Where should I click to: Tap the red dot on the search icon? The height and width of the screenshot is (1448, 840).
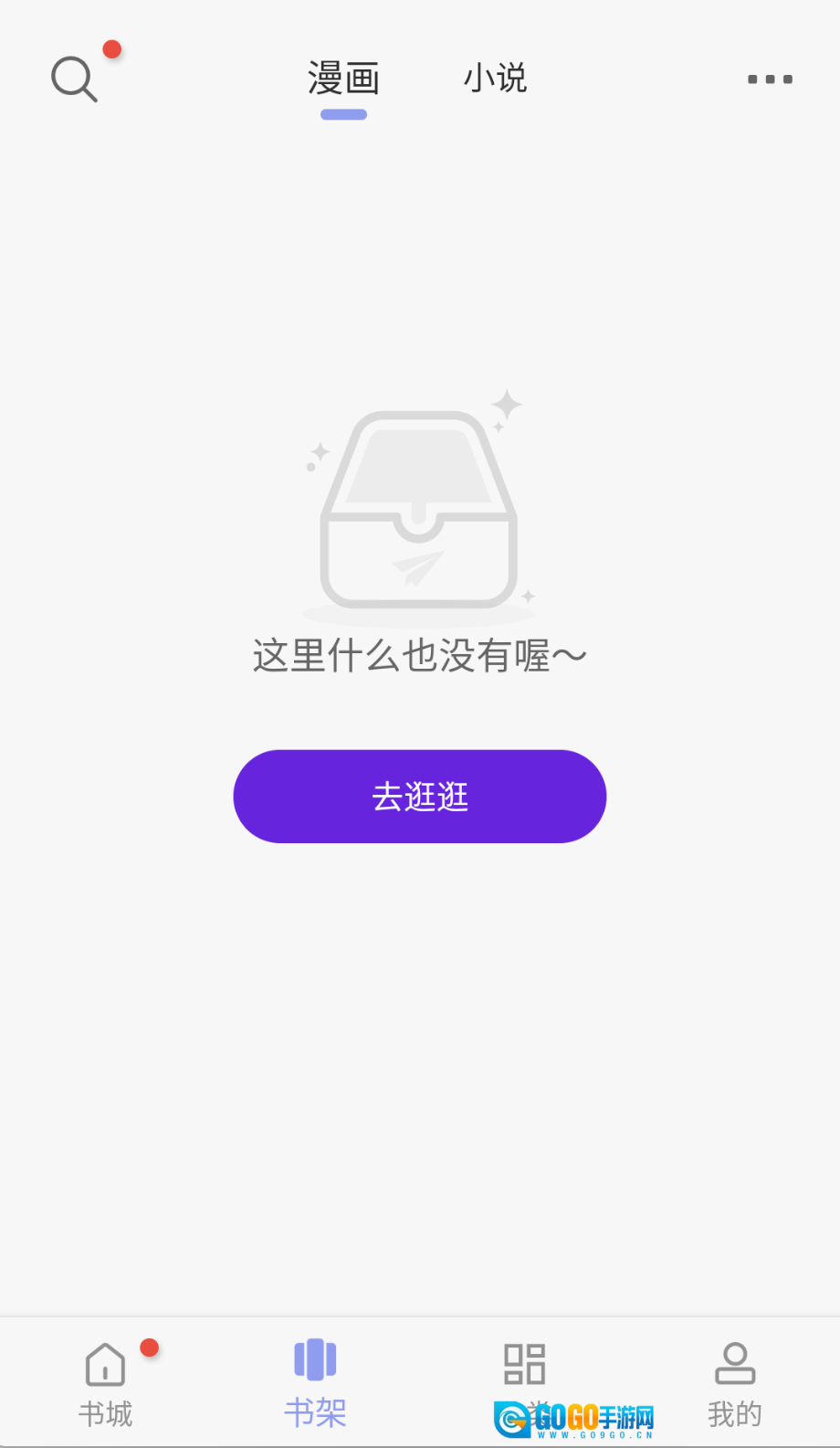click(111, 50)
